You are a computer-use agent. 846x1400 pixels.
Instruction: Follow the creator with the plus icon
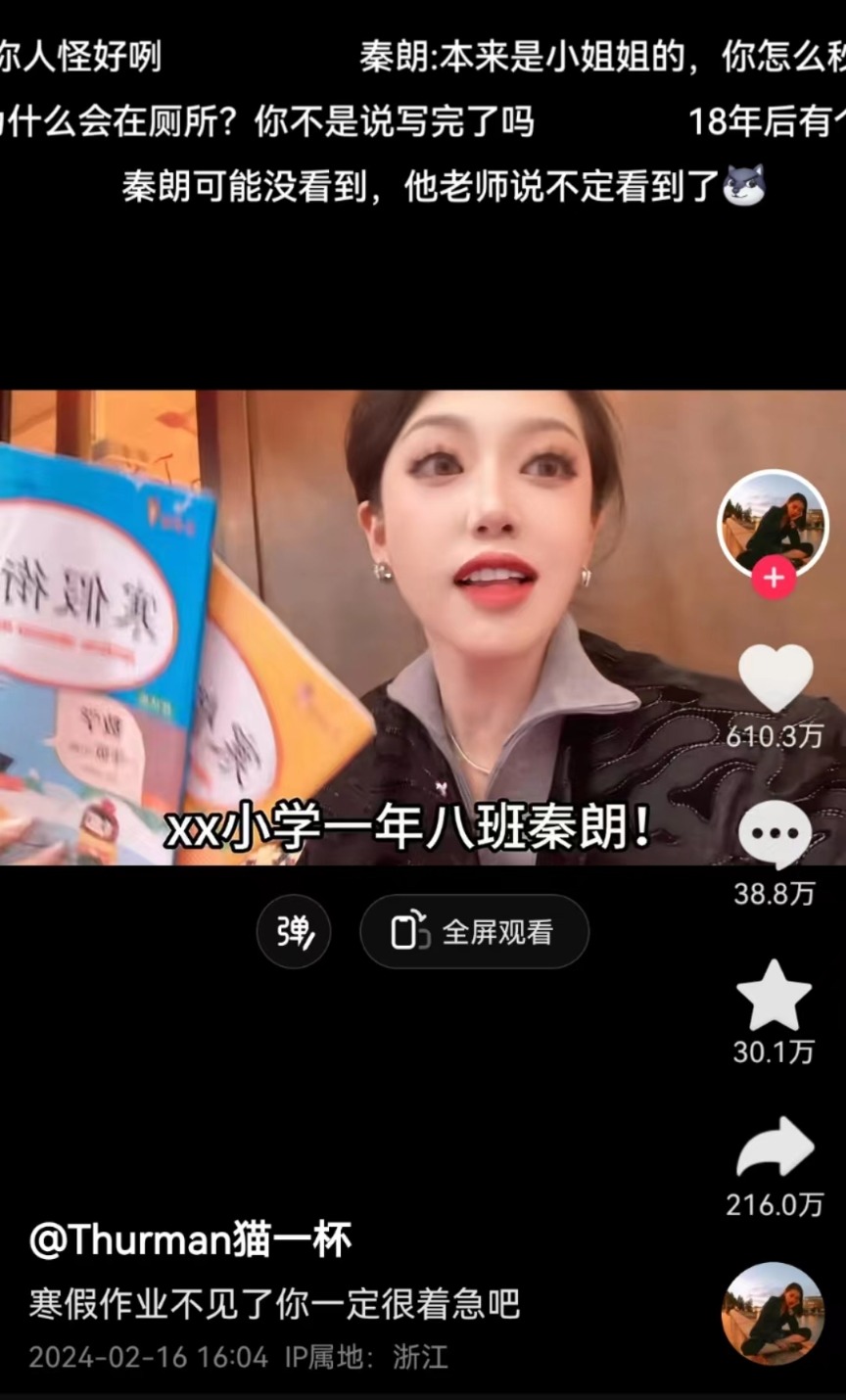pos(775,578)
